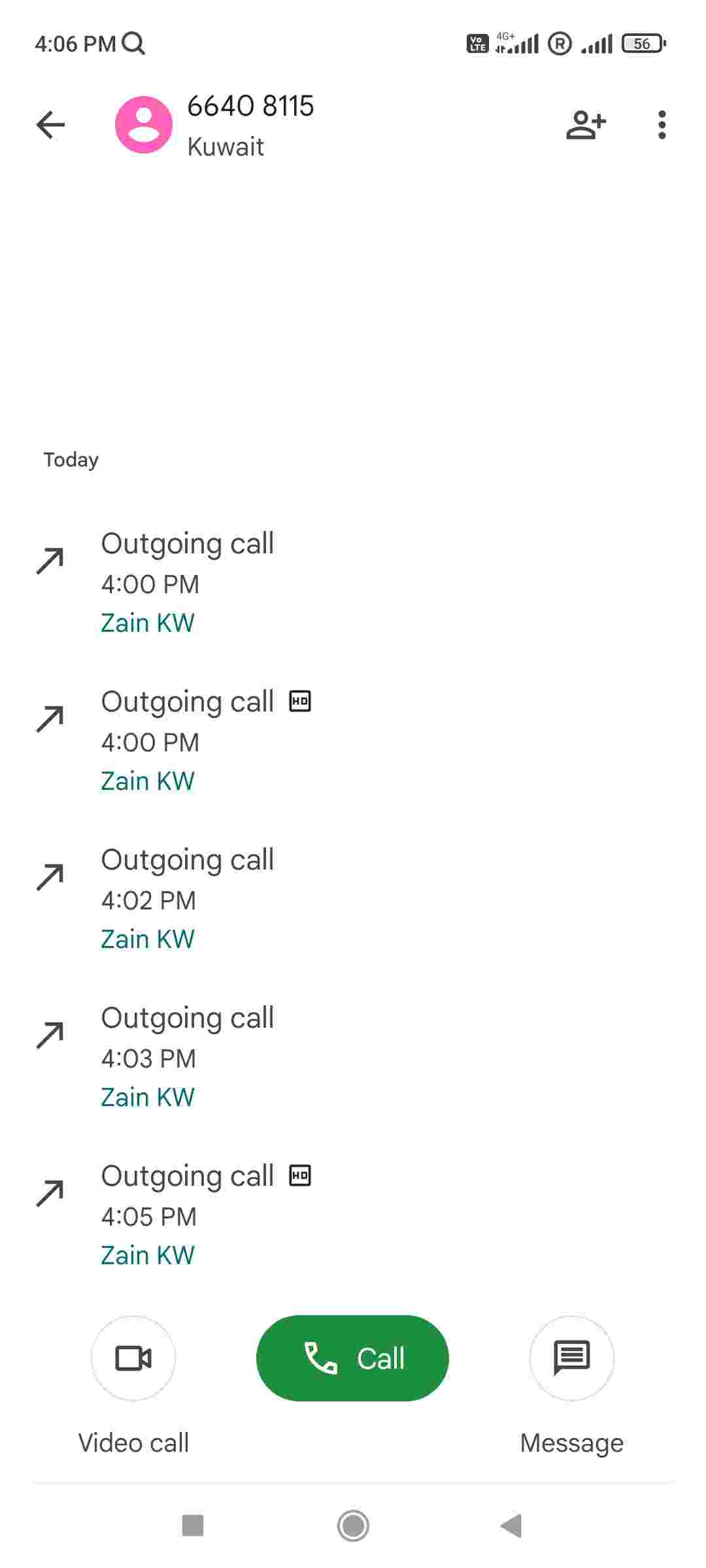Viewport: 706px width, 1568px height.
Task: Tap the green Call button
Action: click(x=352, y=1358)
